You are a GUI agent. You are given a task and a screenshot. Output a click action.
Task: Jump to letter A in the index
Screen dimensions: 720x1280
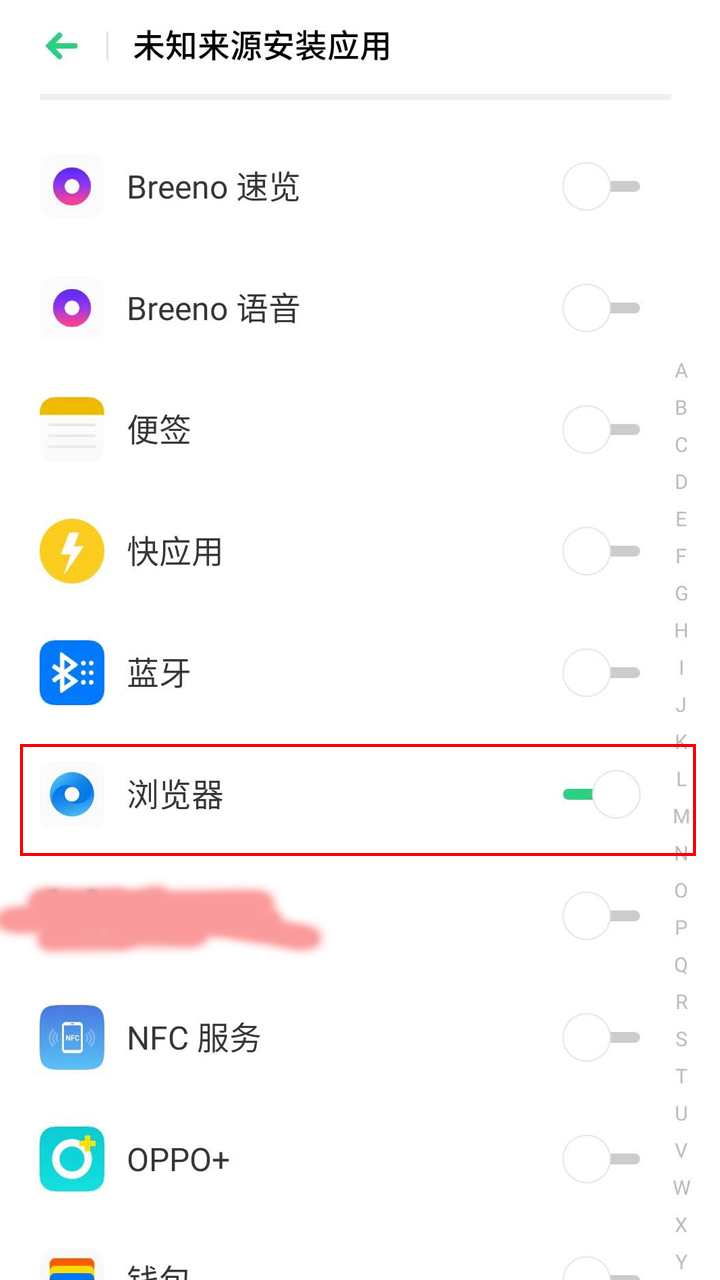click(x=681, y=370)
